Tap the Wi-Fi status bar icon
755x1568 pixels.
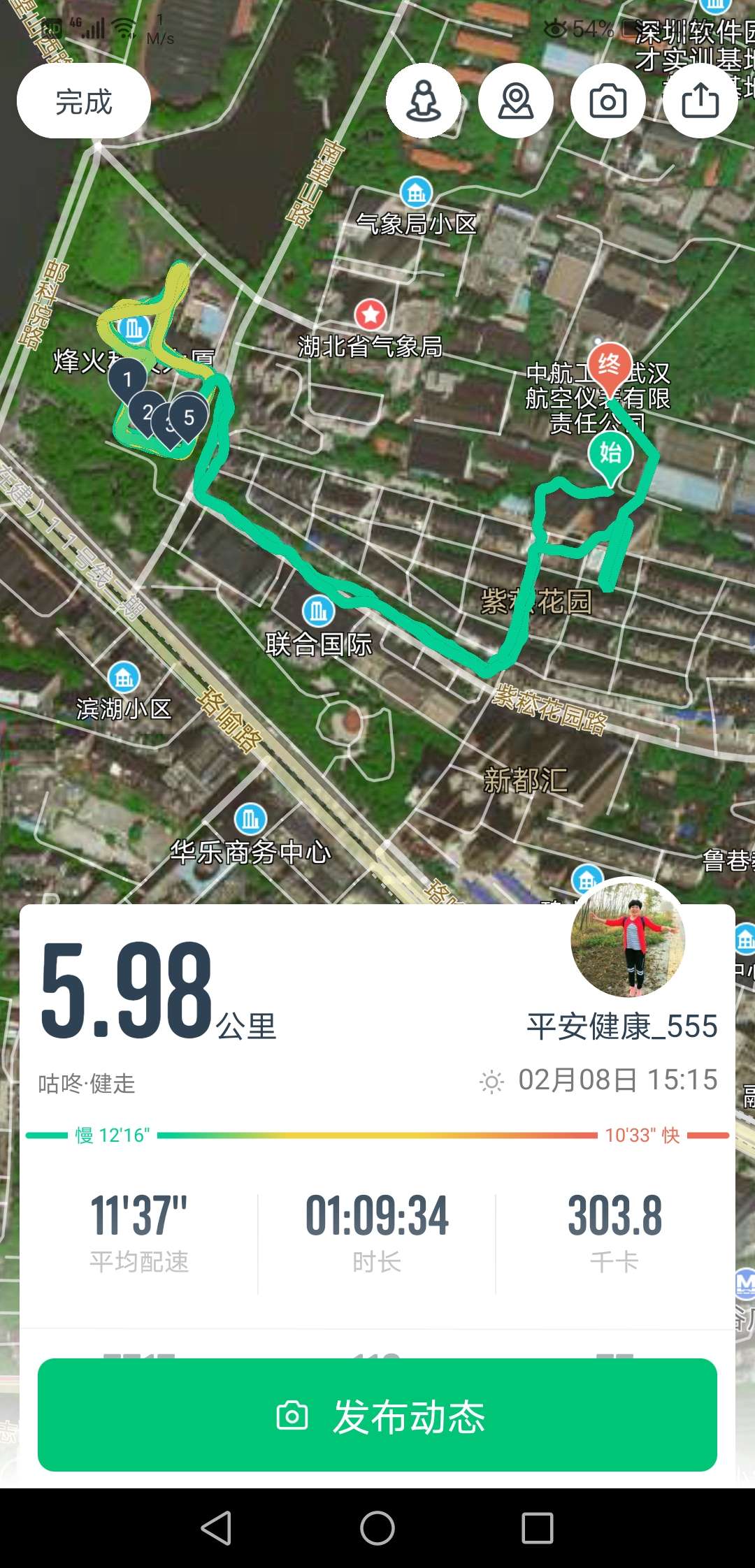[x=124, y=26]
